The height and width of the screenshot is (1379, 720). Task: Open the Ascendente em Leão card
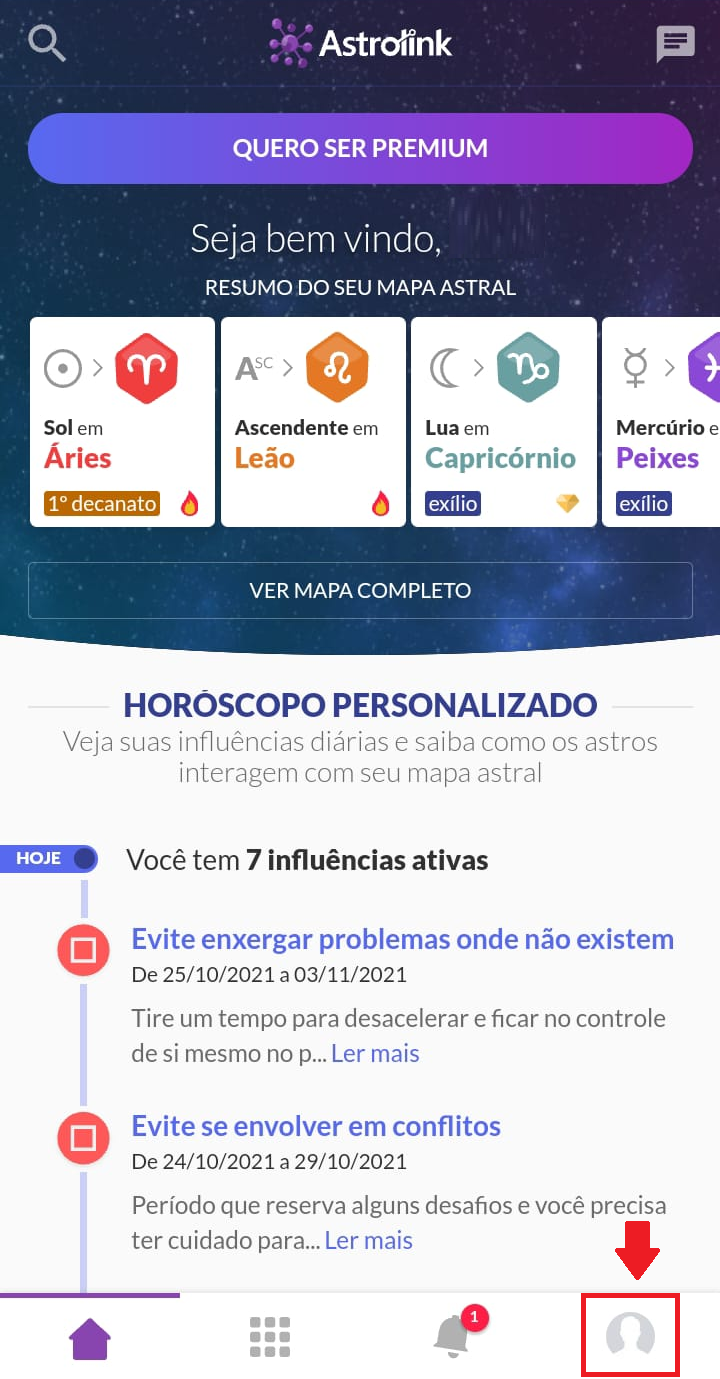[313, 421]
